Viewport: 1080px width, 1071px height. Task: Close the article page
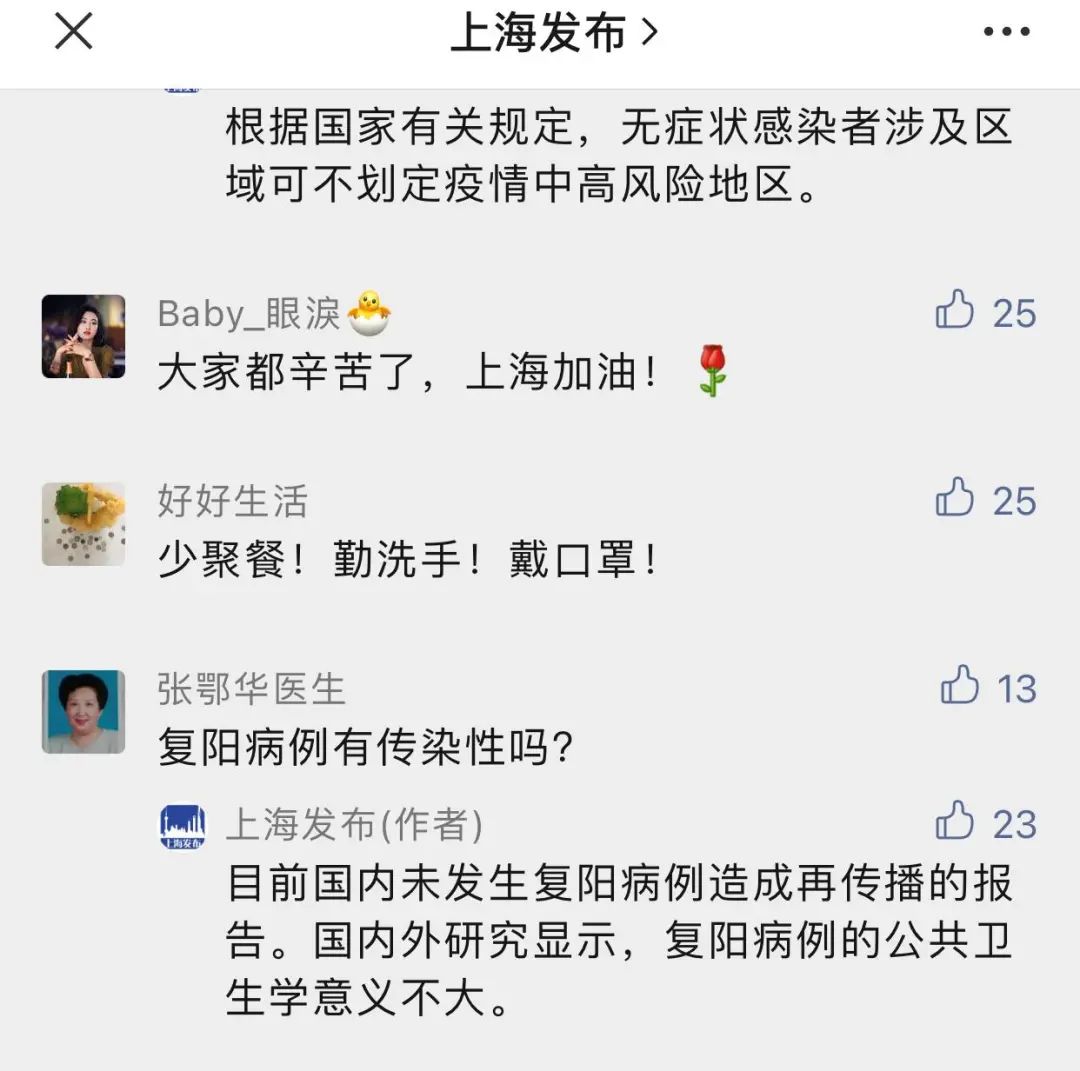(73, 32)
